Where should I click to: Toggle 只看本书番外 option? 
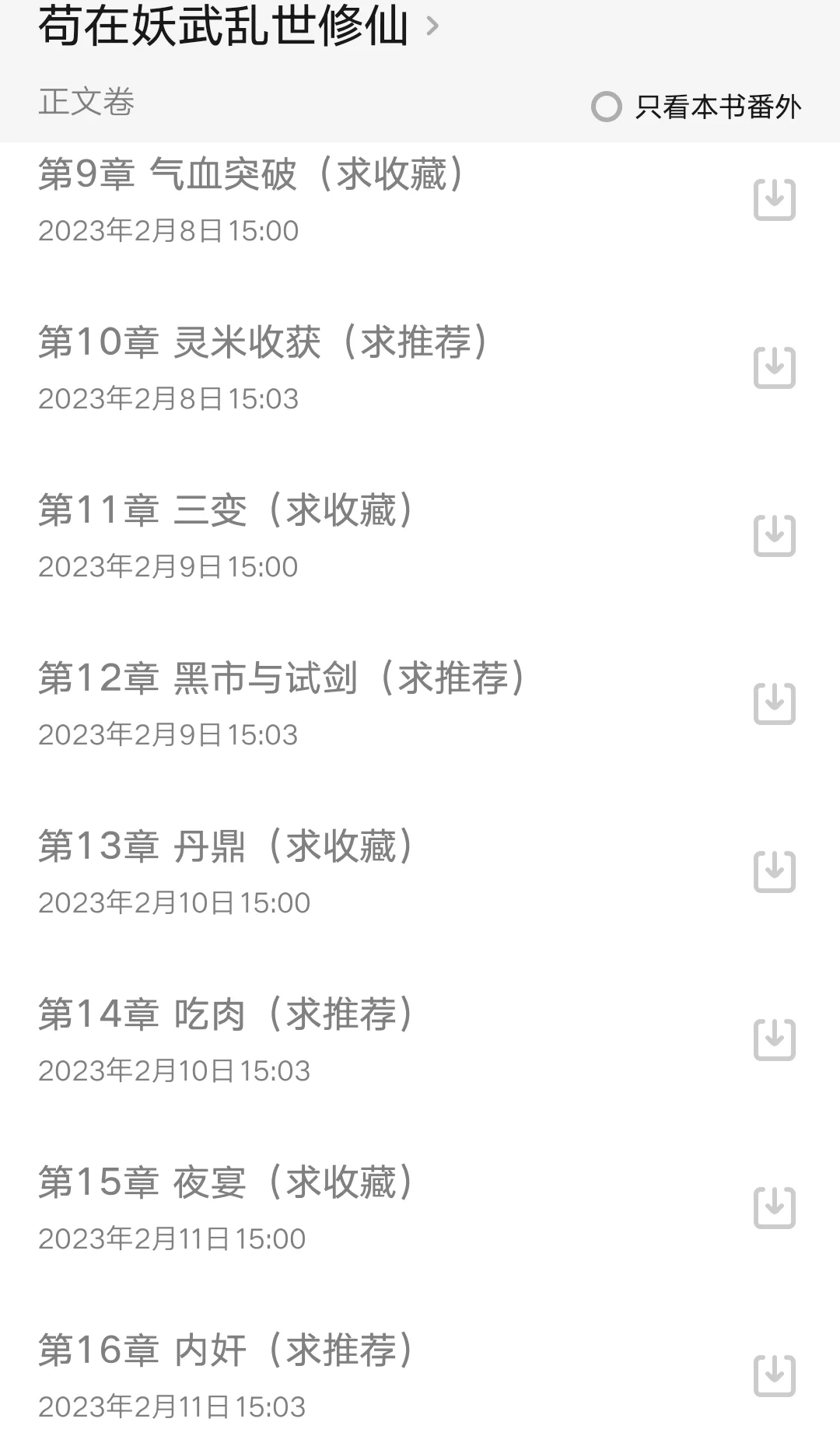[x=696, y=107]
